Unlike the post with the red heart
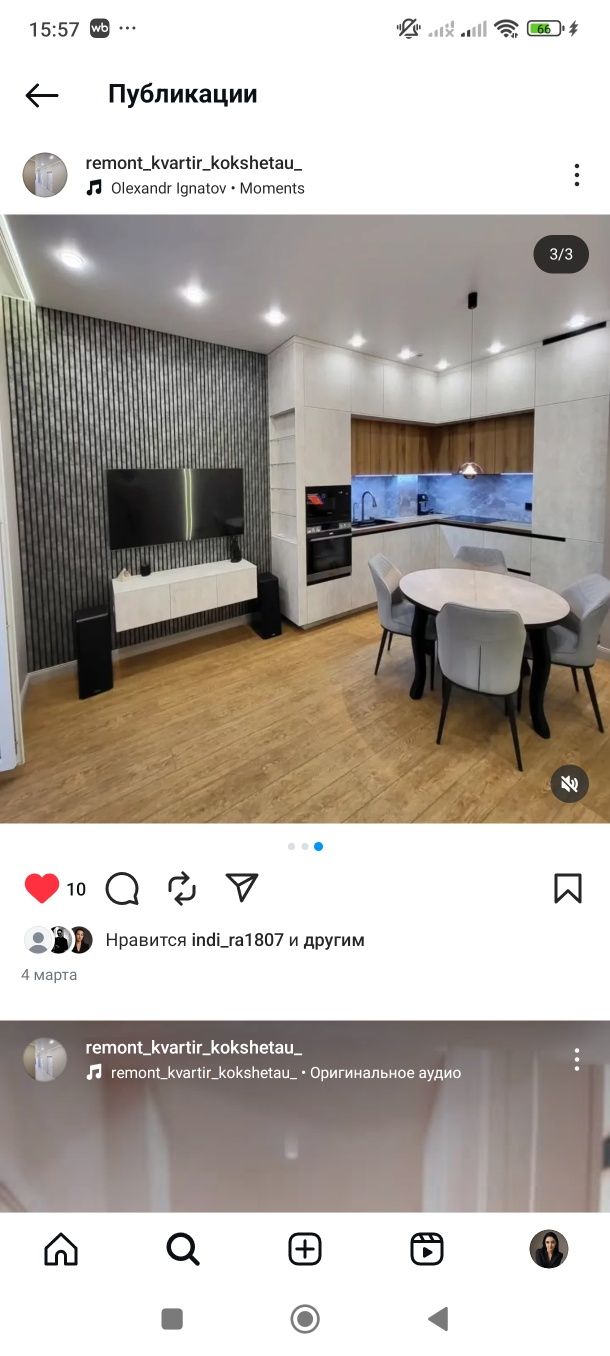This screenshot has height=1356, width=610. [42, 888]
